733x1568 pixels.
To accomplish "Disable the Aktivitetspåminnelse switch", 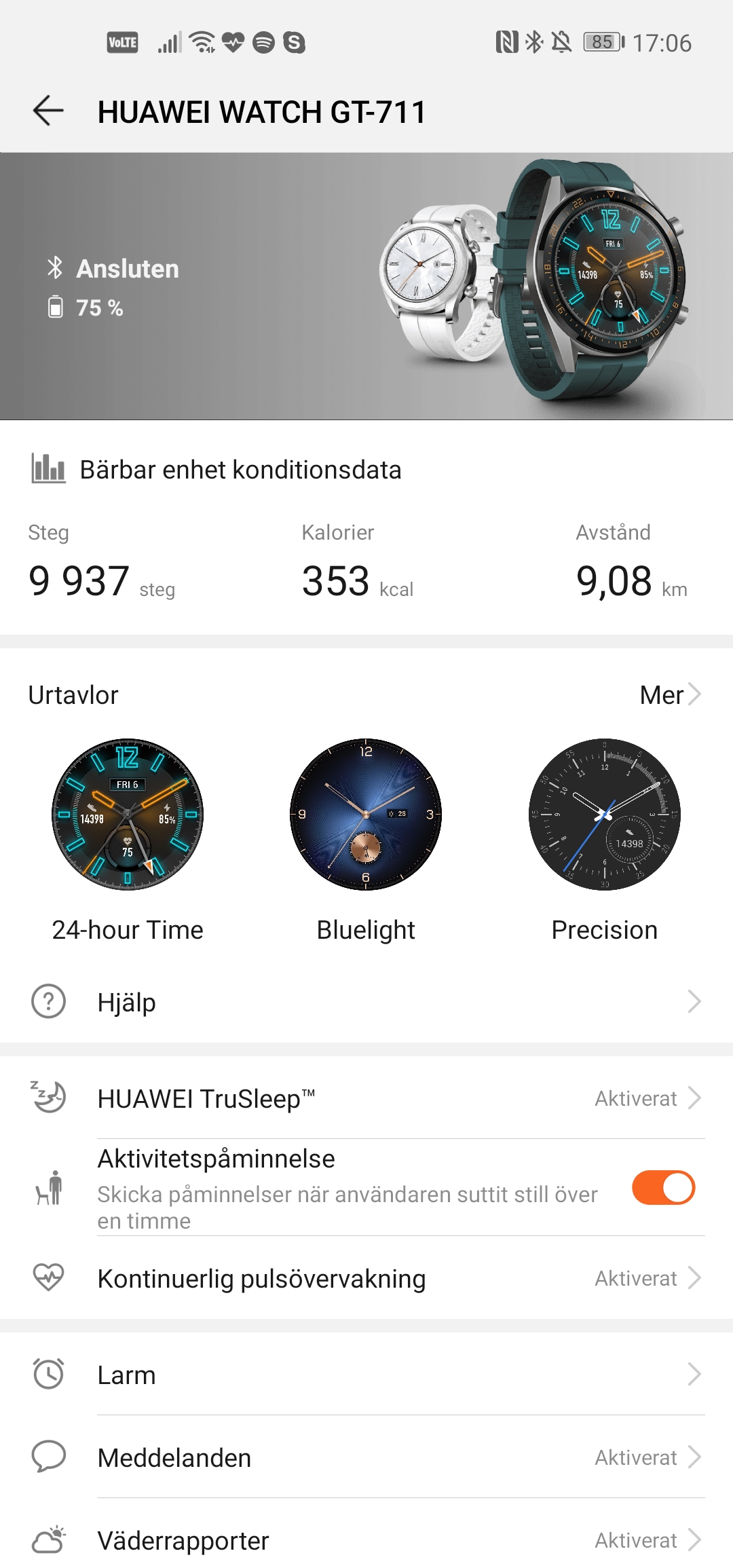I will coord(663,1188).
